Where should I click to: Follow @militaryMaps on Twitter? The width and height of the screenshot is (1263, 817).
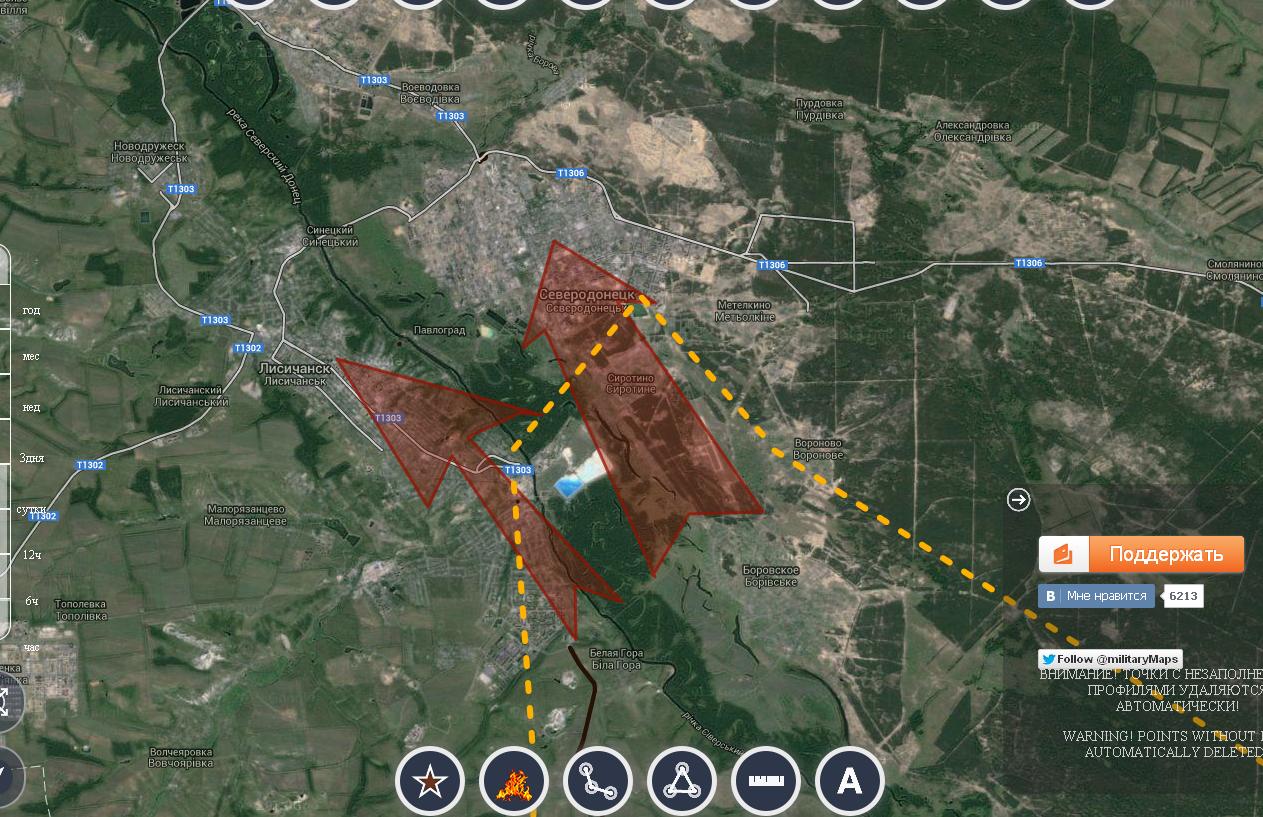point(1110,659)
